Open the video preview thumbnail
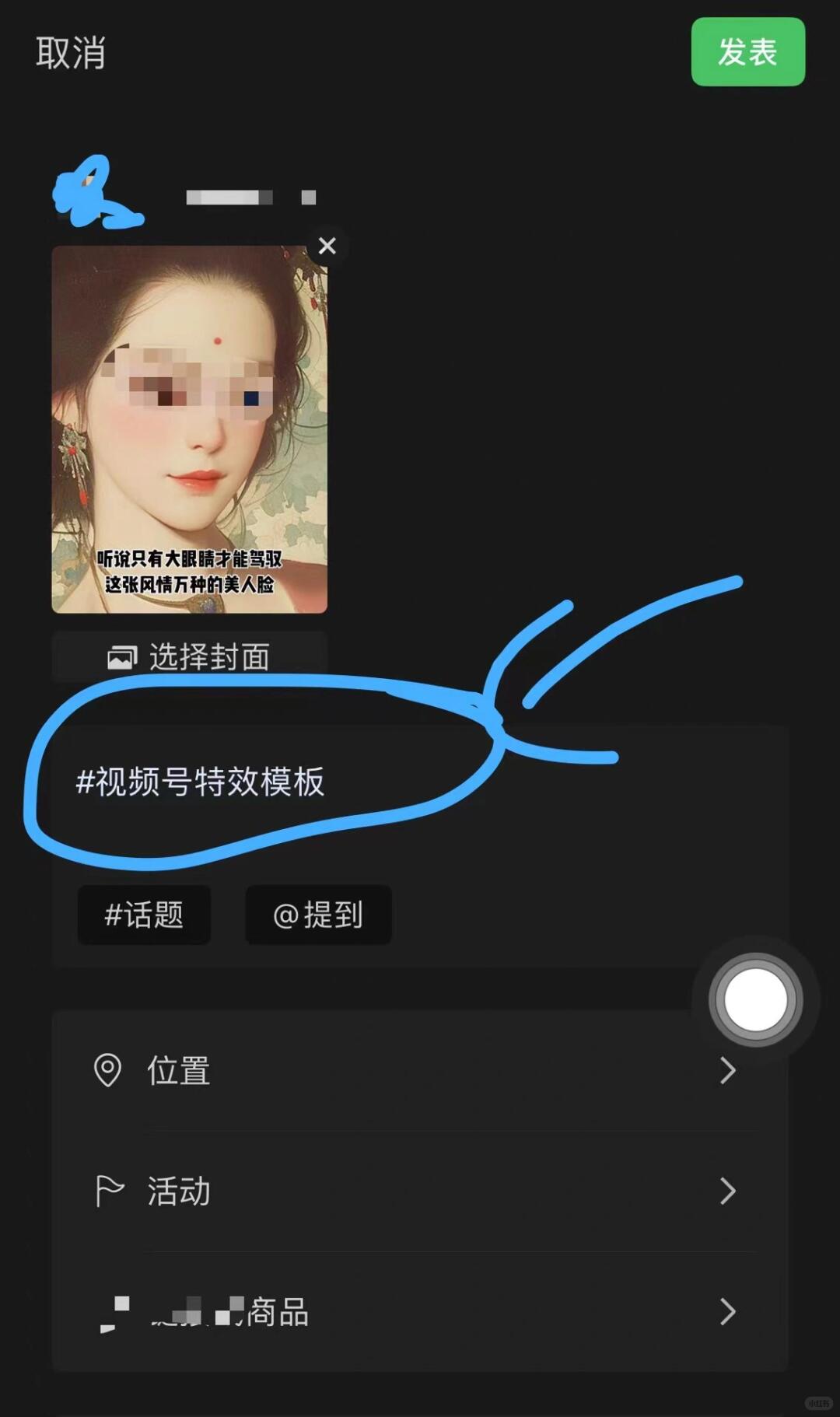This screenshot has height=1417, width=840. pos(189,429)
